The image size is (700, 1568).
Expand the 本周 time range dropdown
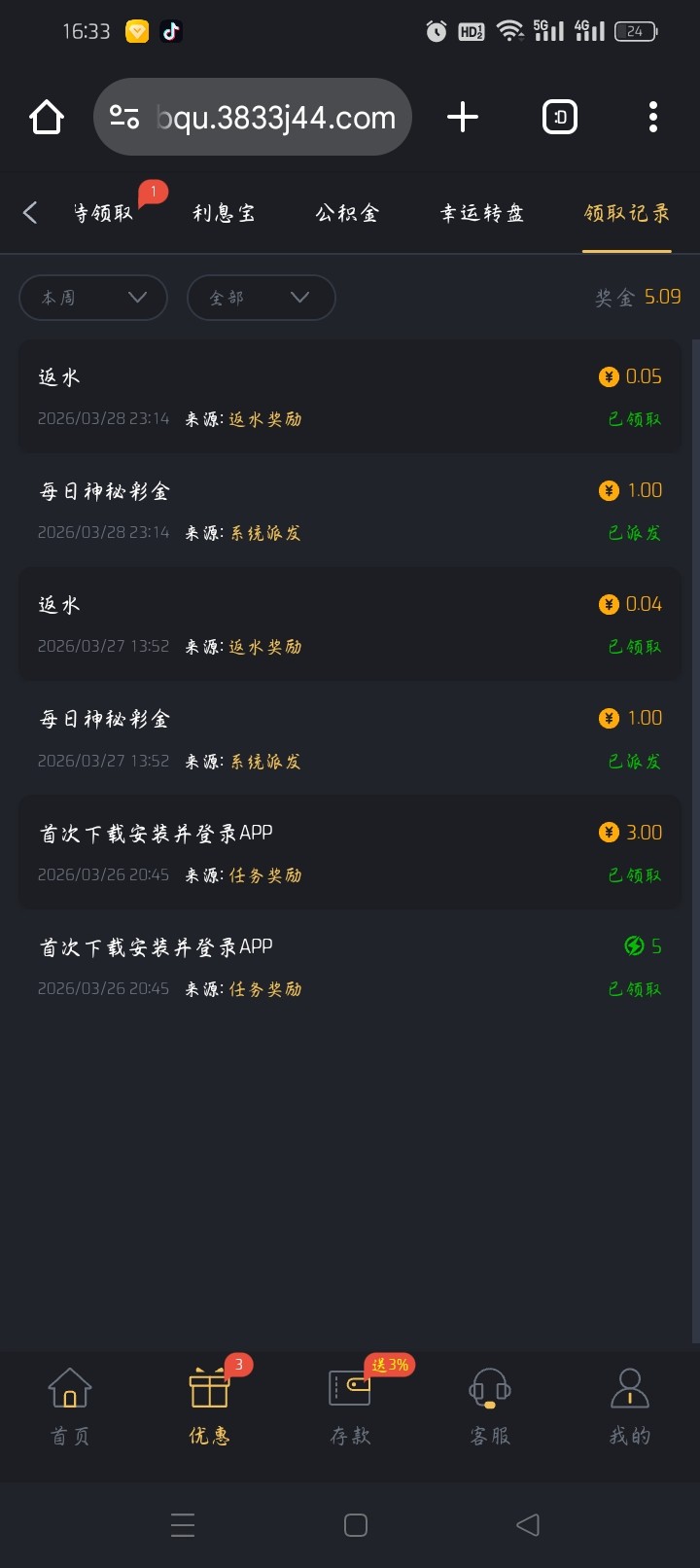(93, 298)
